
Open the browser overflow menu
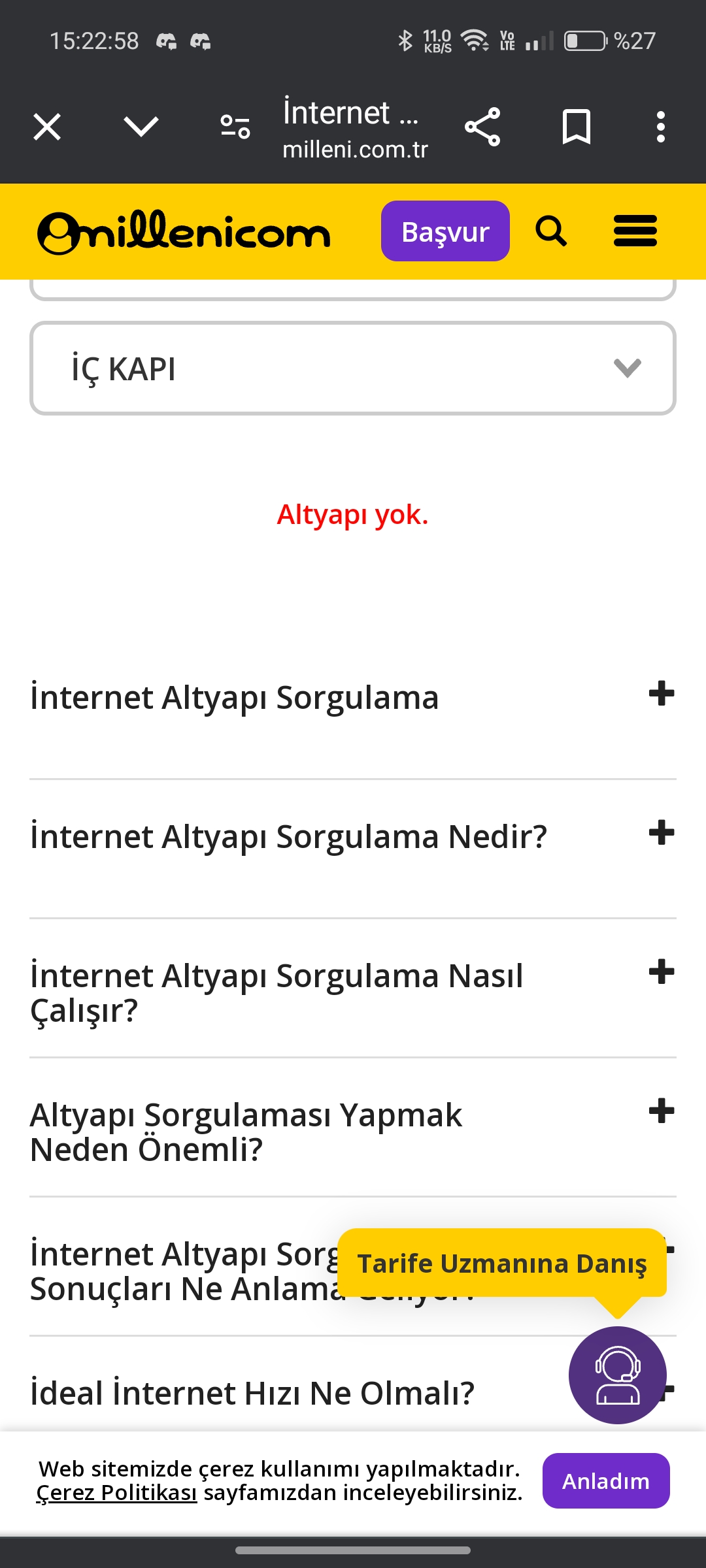pyautogui.click(x=661, y=127)
